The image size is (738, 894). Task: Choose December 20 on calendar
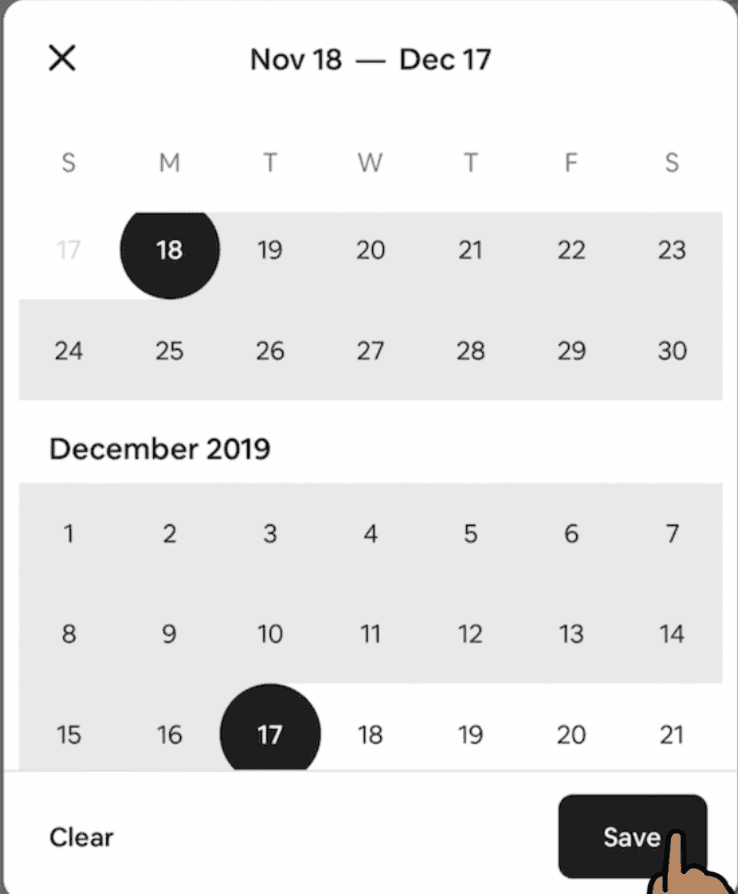[x=571, y=735]
